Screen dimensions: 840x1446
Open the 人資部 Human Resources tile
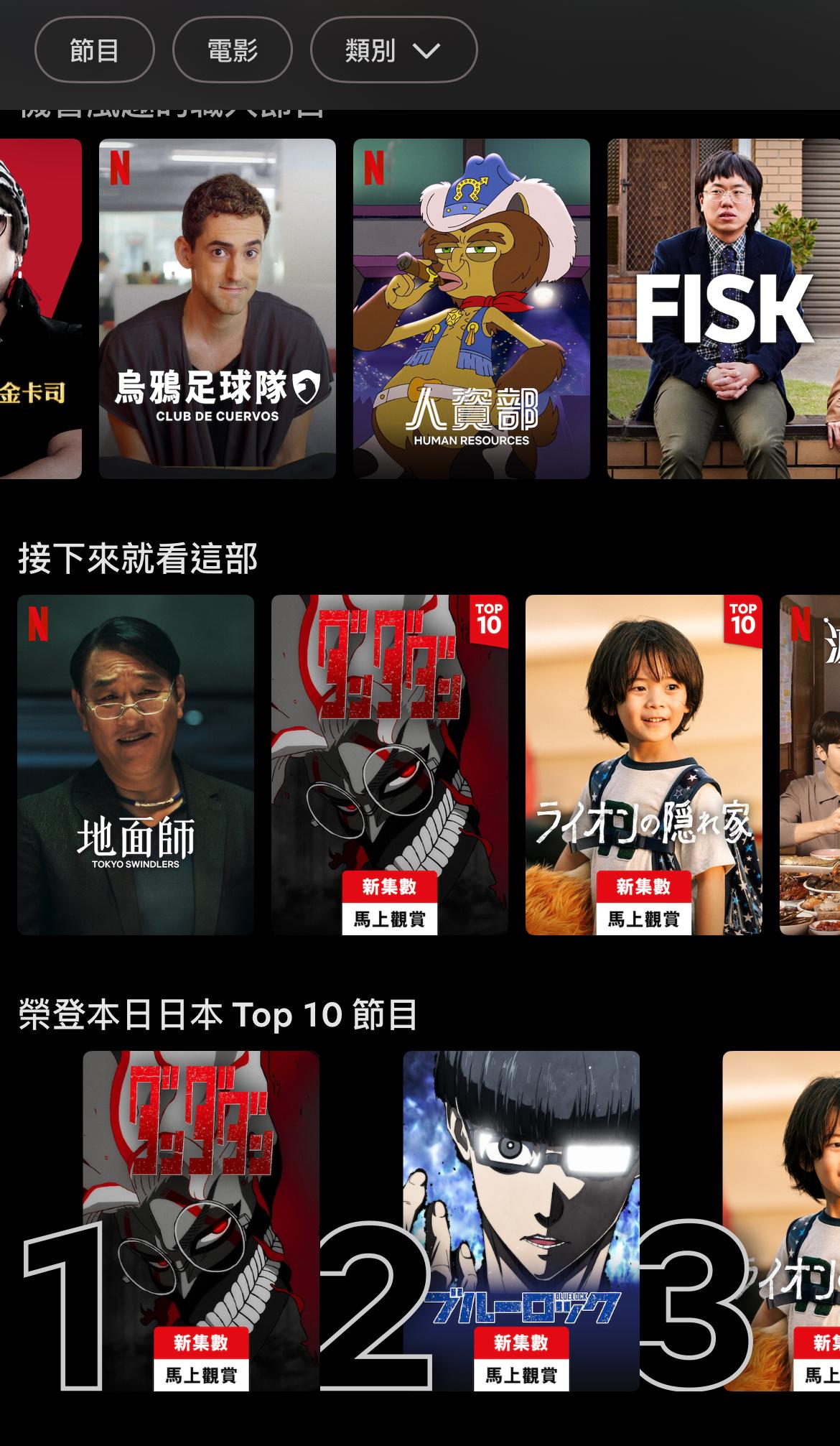(471, 308)
